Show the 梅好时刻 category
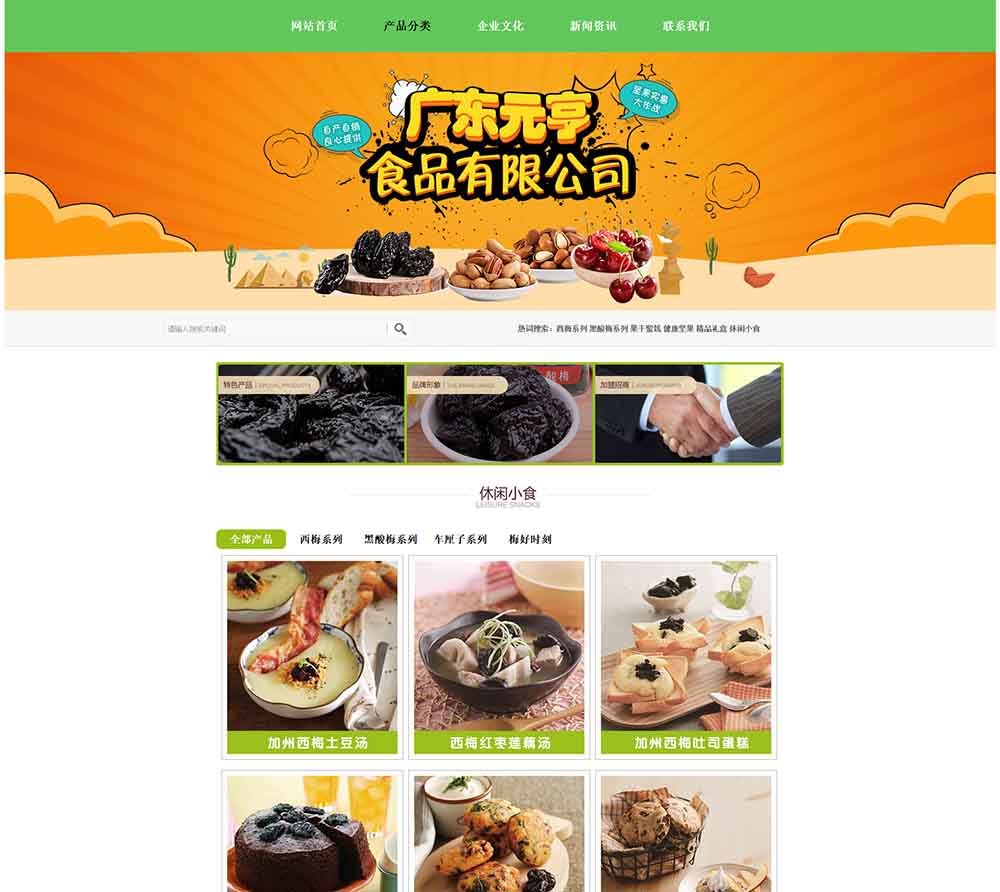The width and height of the screenshot is (1000, 892). tap(530, 539)
